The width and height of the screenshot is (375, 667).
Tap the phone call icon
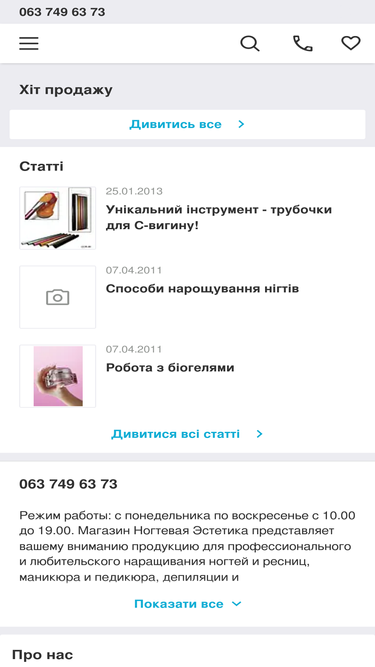click(303, 43)
